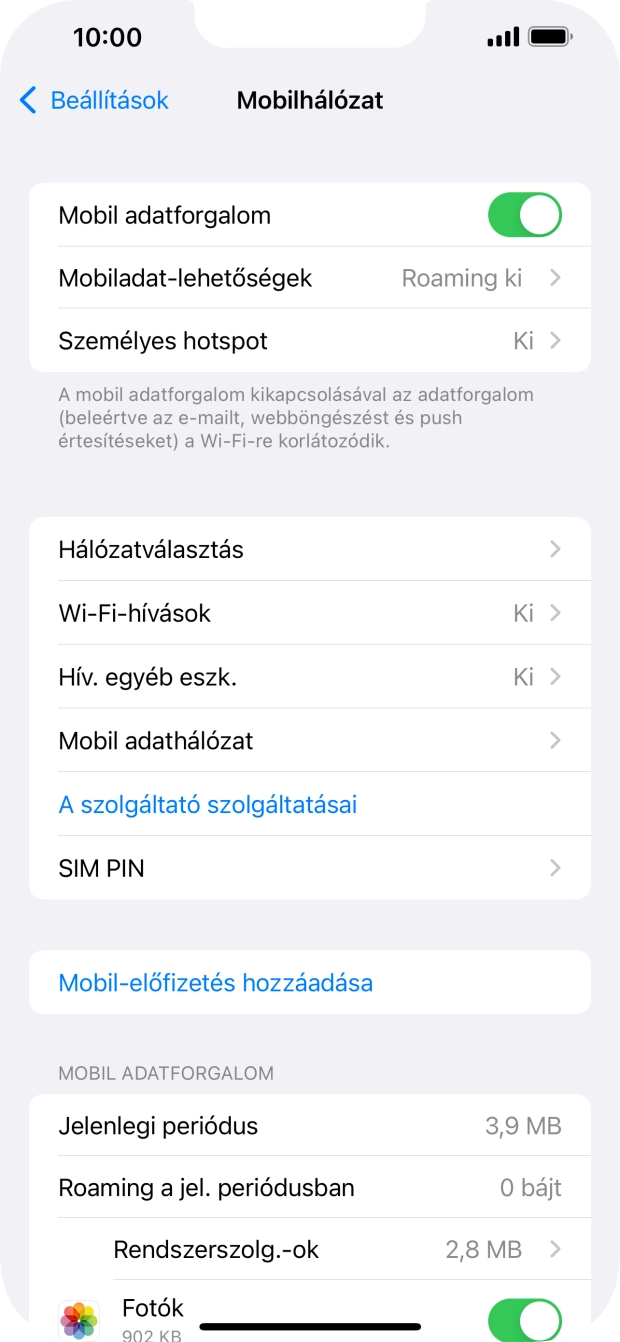Disable mobile data for Fotók
Viewport: 620px width, 1342px height.
(x=524, y=1318)
